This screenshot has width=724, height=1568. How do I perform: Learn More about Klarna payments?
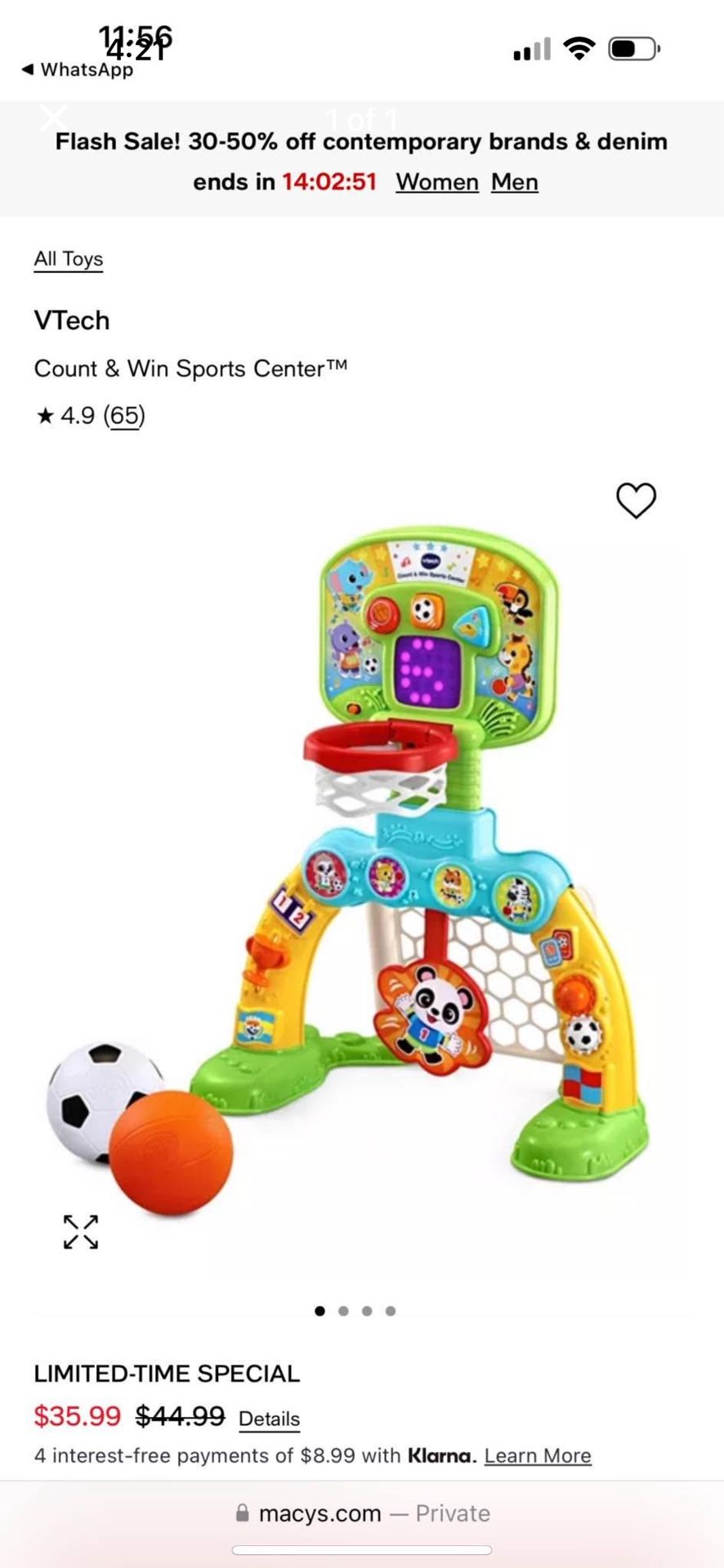[538, 1455]
